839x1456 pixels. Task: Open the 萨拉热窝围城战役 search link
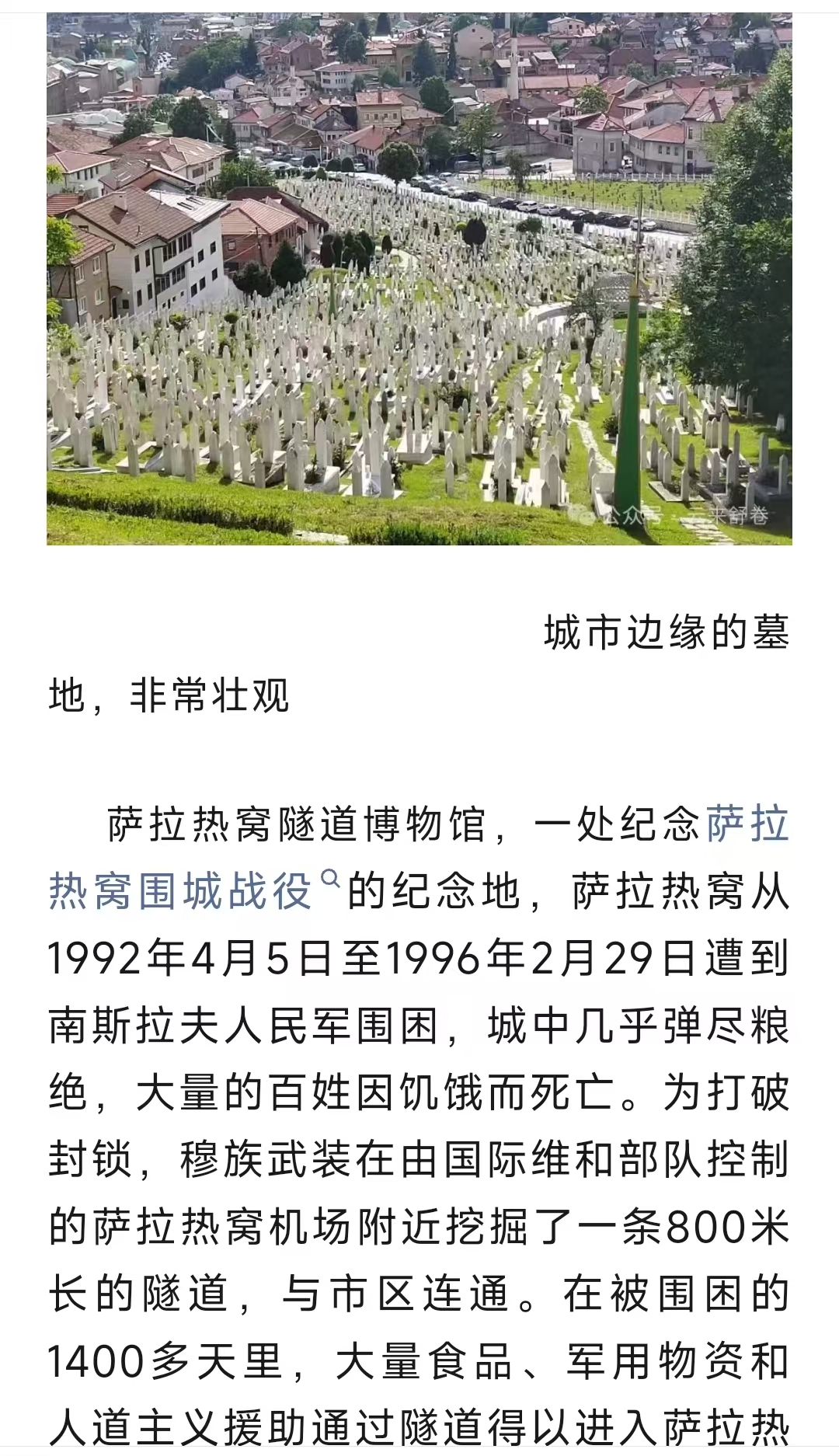click(x=180, y=891)
